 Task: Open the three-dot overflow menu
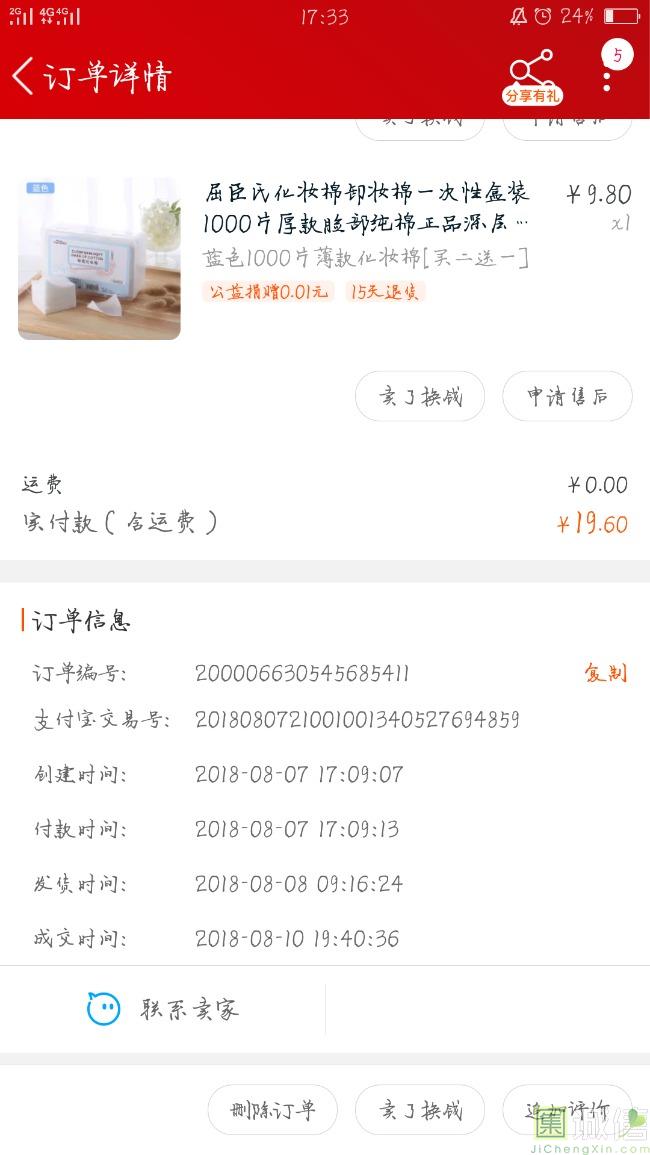pyautogui.click(x=607, y=76)
